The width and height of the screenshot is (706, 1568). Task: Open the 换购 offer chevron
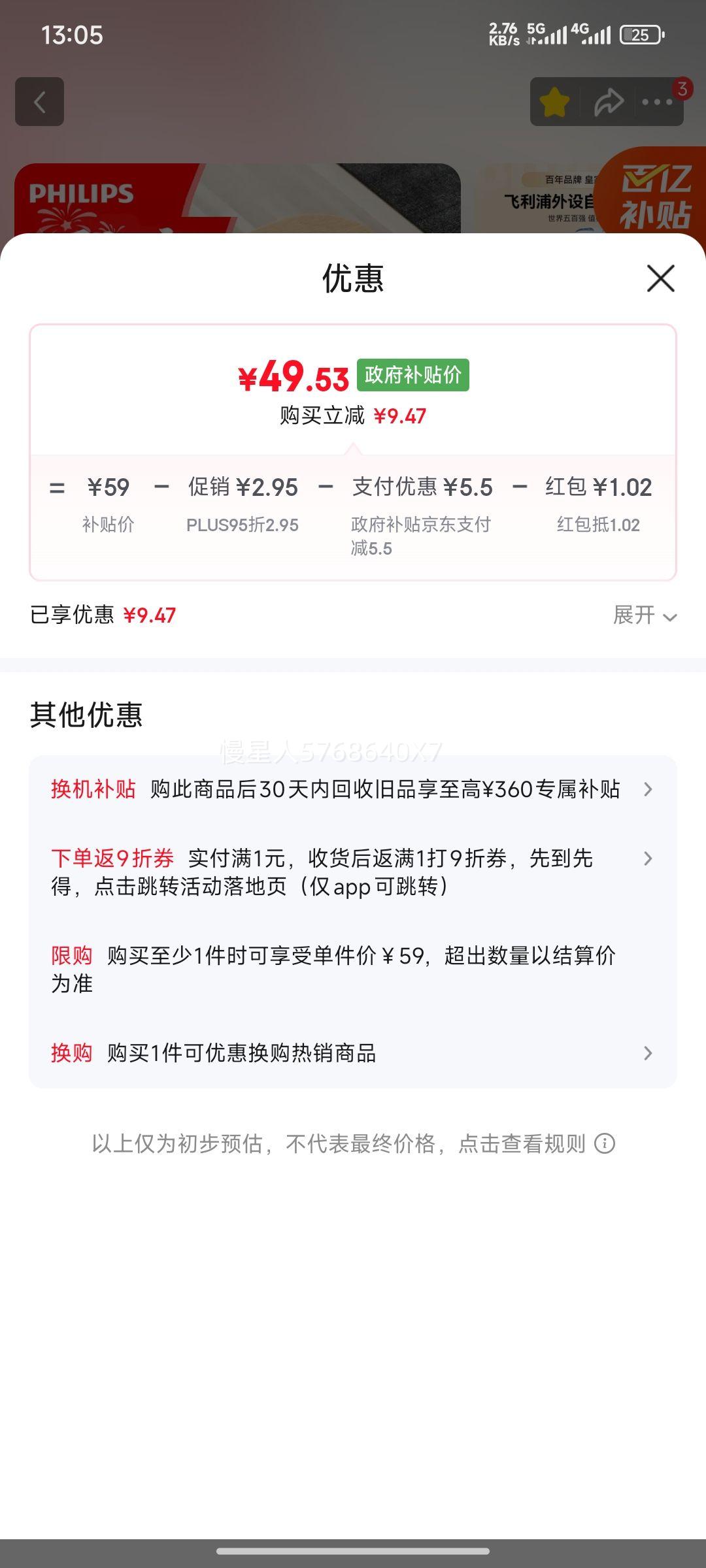(x=647, y=1053)
